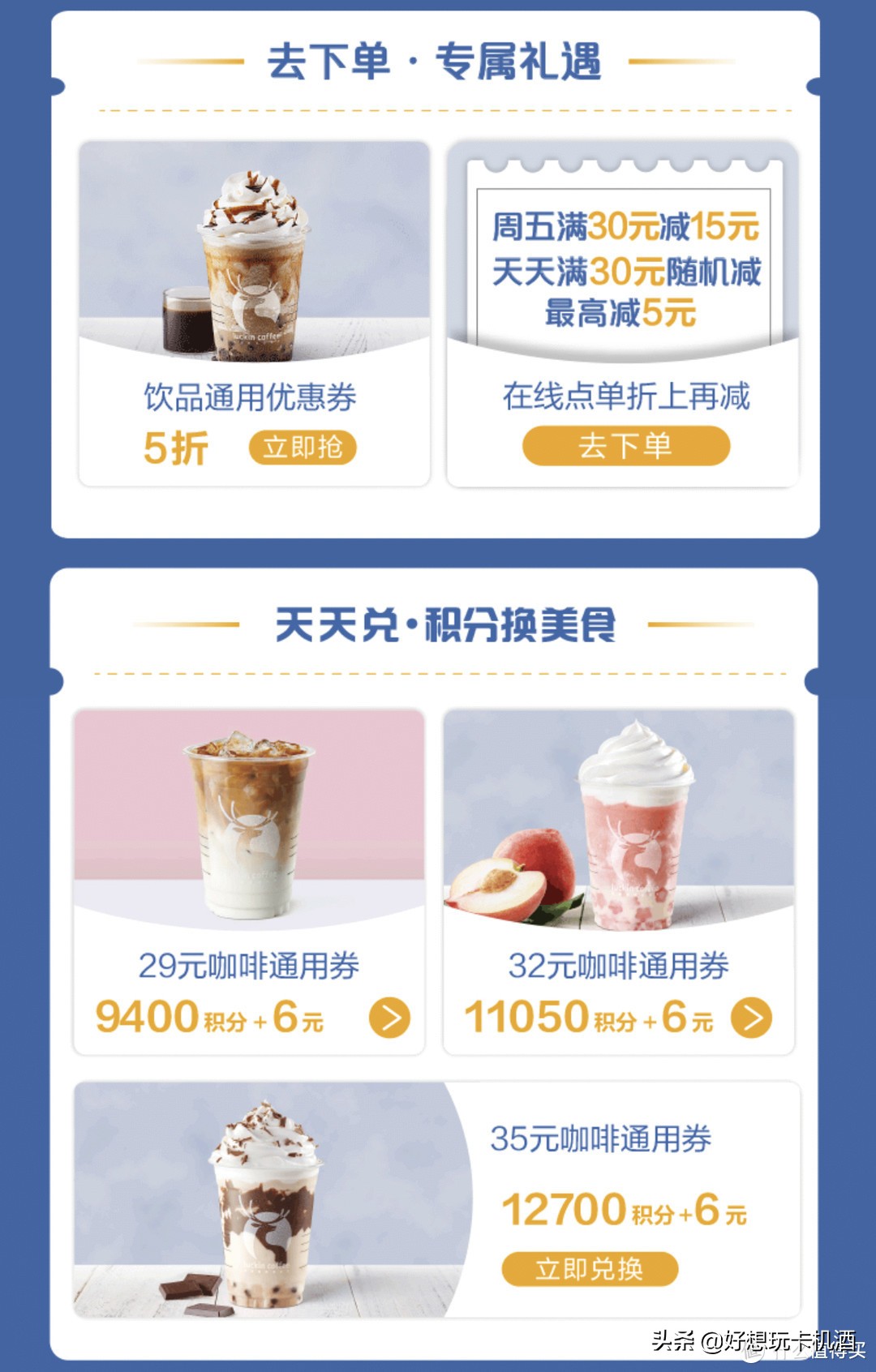Click the orange arrow on 32元咖啡通用券 card
876x1372 pixels.
(x=754, y=1016)
